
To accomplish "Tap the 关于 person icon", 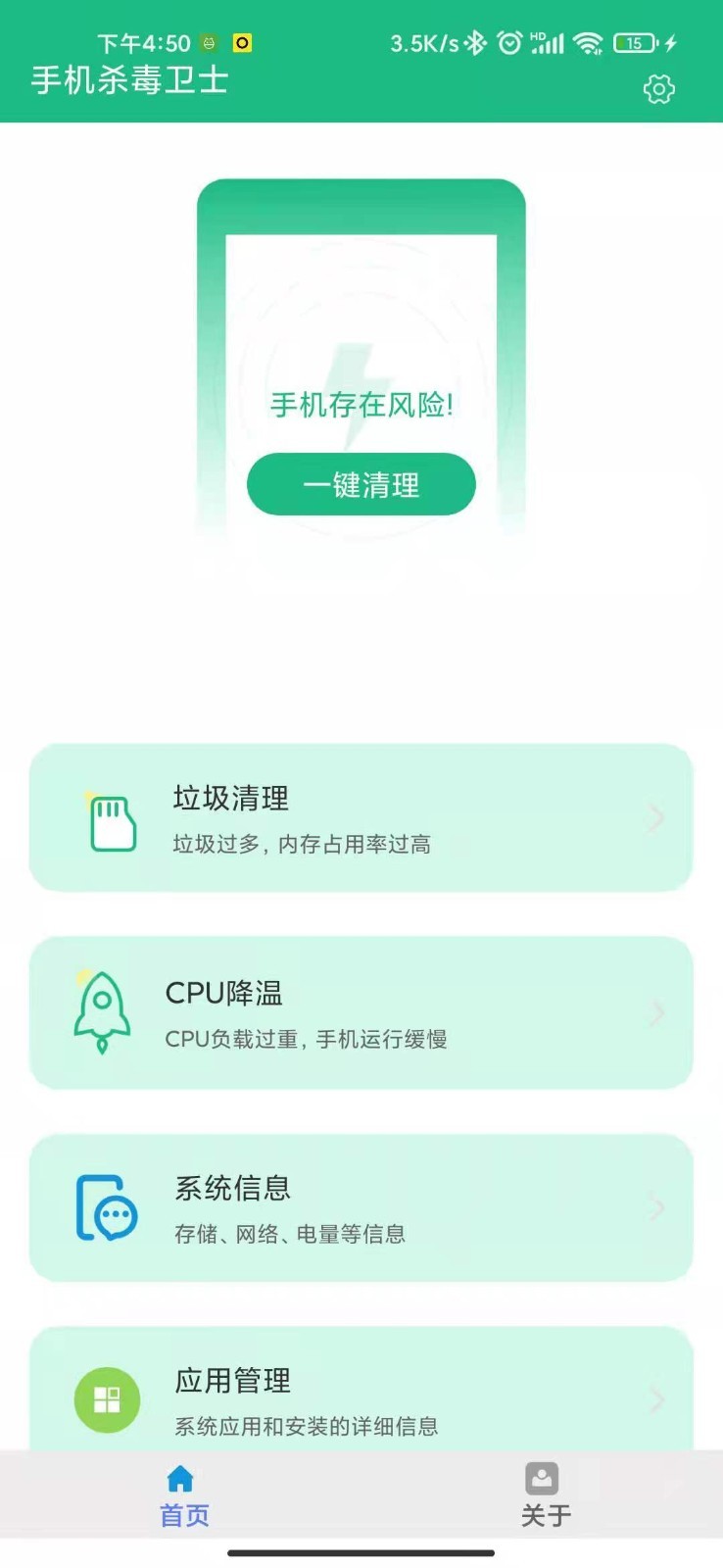I will 543,1478.
